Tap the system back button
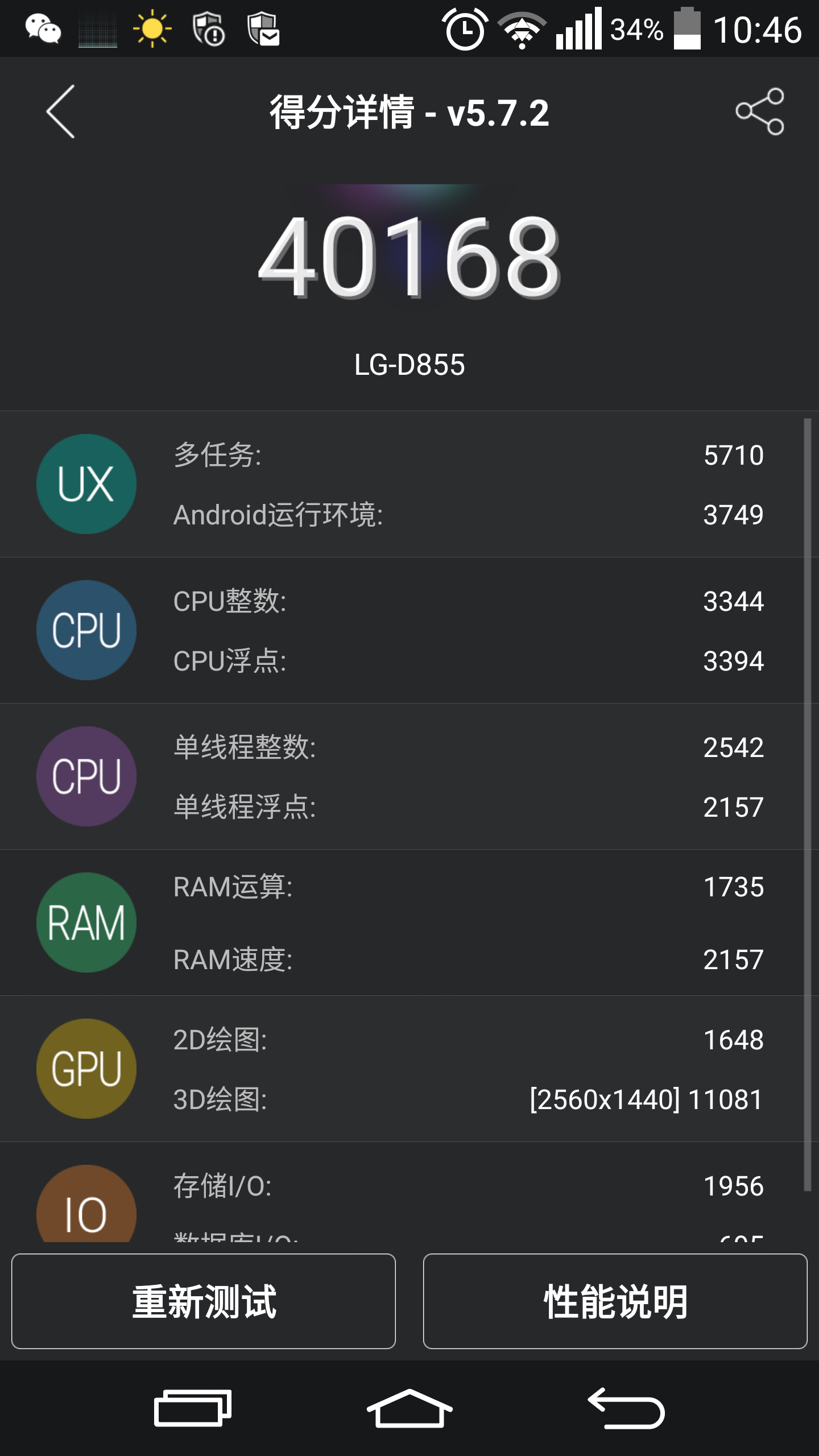The width and height of the screenshot is (819, 1456). coord(626,1408)
